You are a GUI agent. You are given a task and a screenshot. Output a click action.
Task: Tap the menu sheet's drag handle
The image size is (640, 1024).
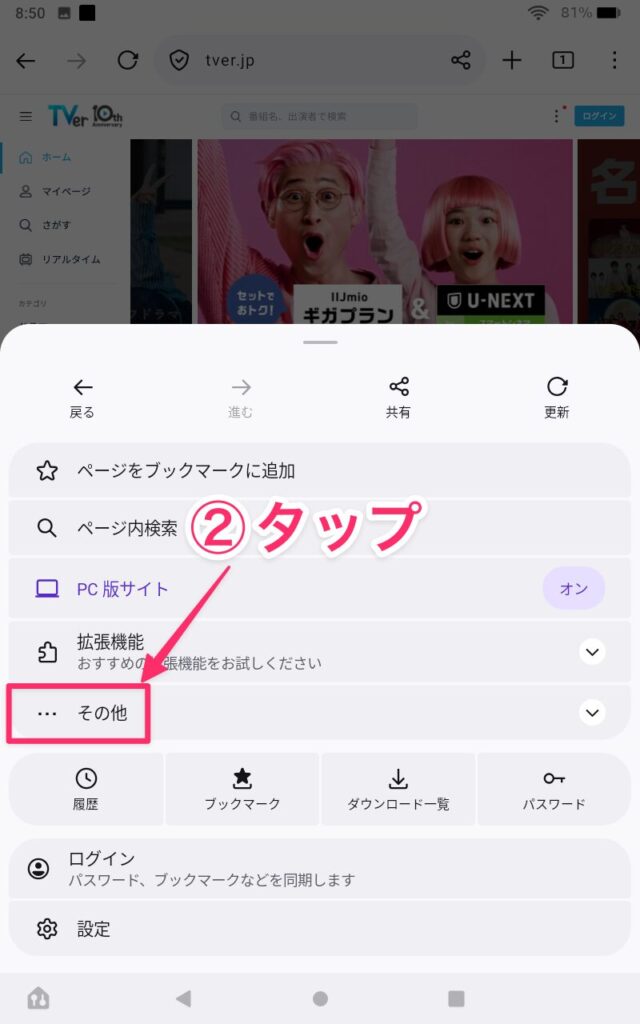(320, 343)
